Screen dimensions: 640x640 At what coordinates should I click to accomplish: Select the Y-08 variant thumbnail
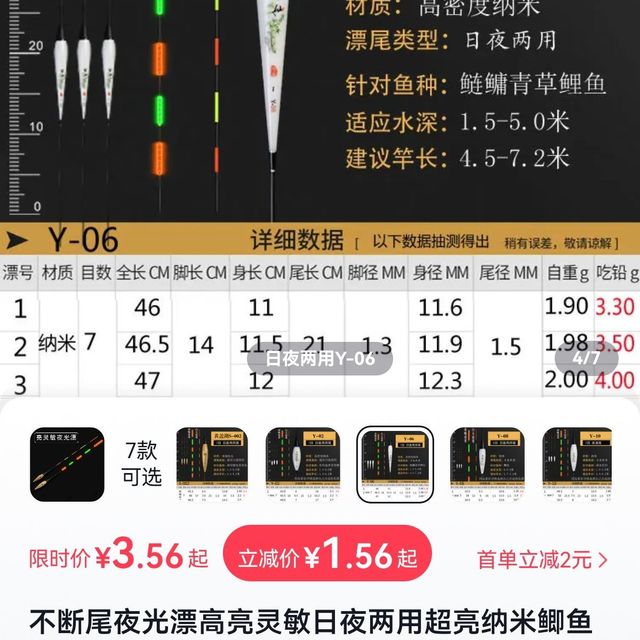485,463
